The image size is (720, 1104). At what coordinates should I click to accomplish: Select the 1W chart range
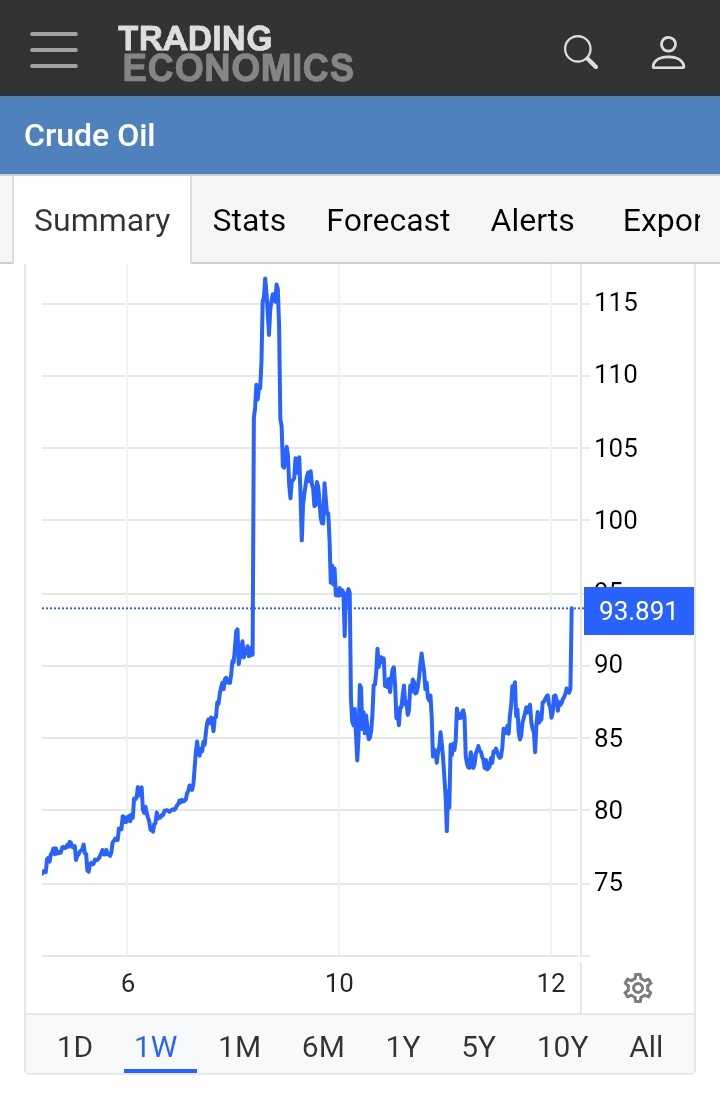[x=156, y=1047]
